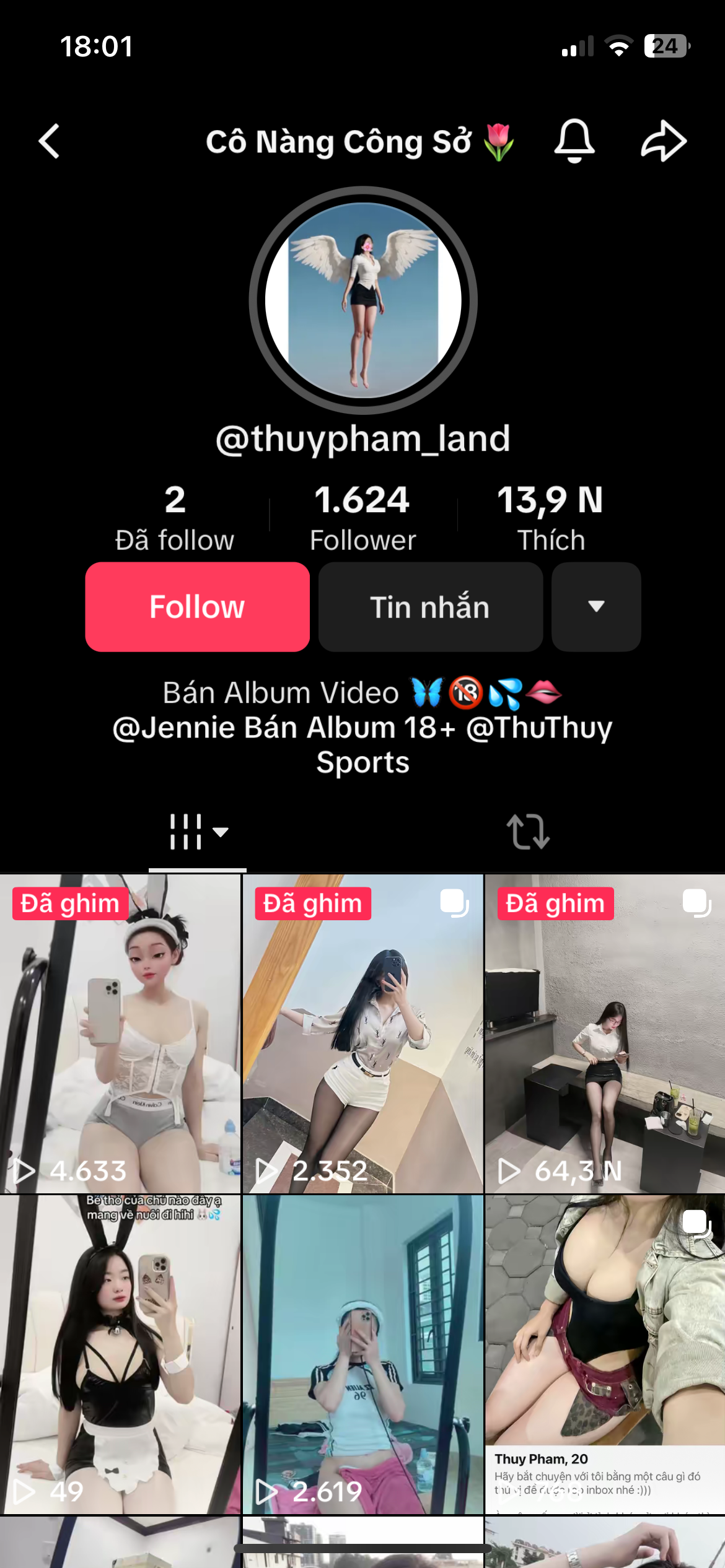Open the notifications bell
This screenshot has width=725, height=1568.
[574, 141]
